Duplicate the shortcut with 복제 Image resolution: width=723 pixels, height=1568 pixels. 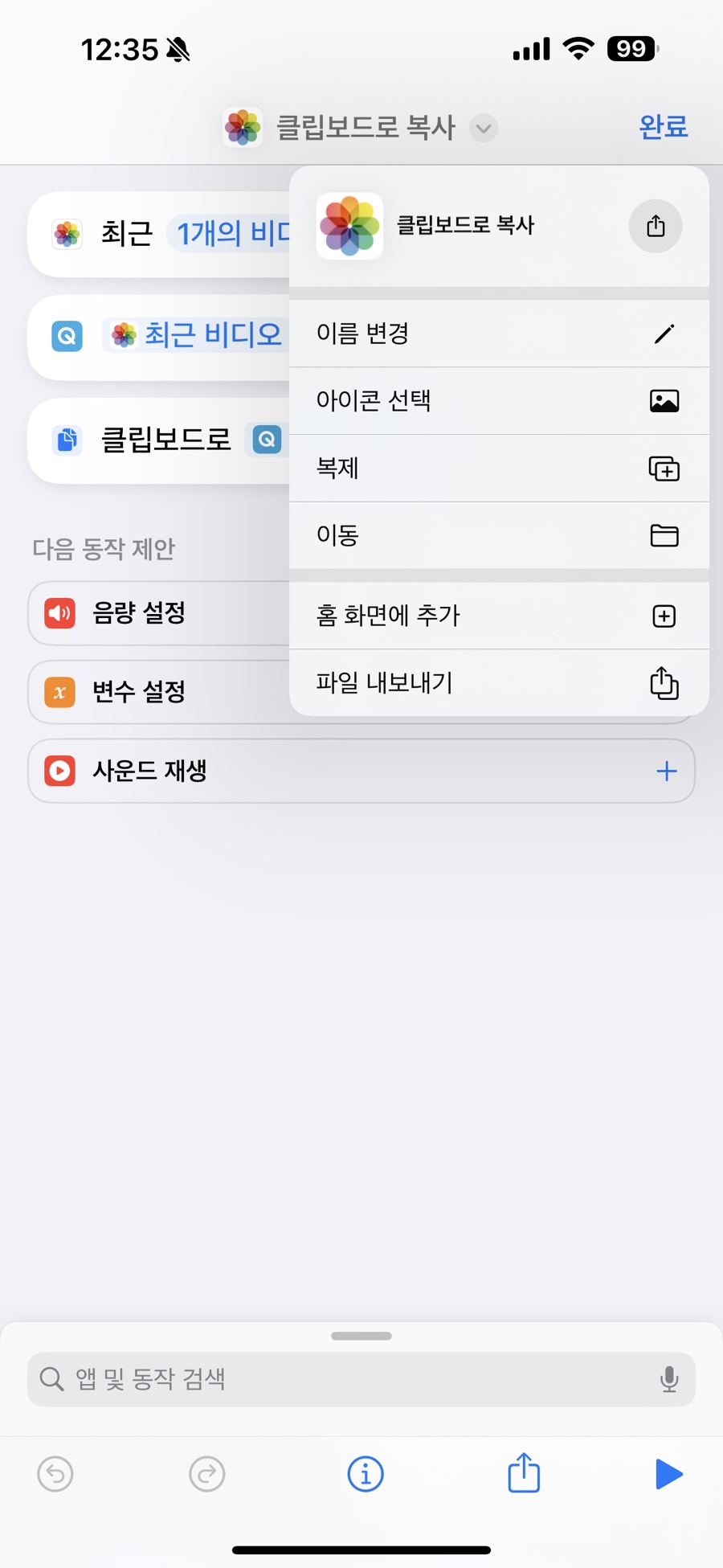pos(498,468)
